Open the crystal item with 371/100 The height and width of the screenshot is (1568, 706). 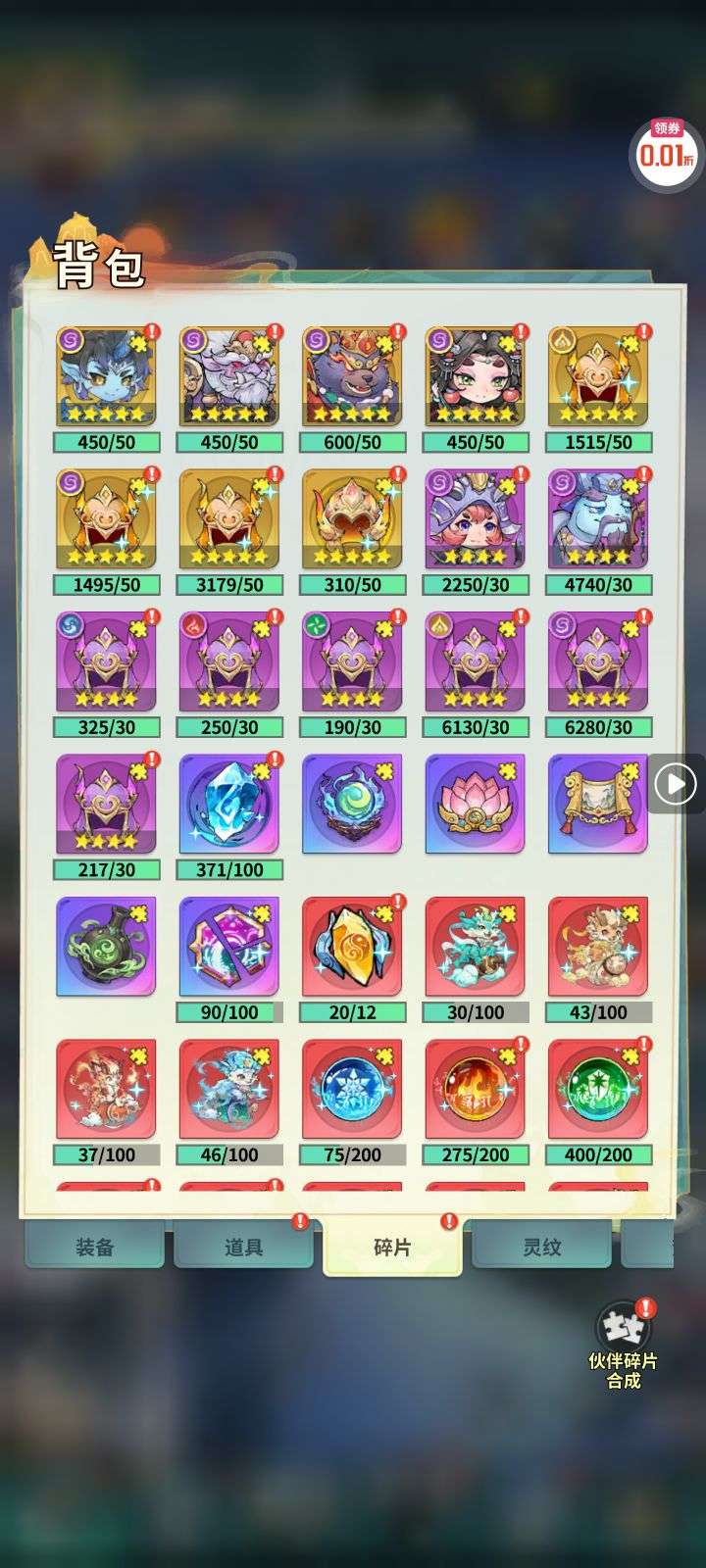pyautogui.click(x=229, y=805)
